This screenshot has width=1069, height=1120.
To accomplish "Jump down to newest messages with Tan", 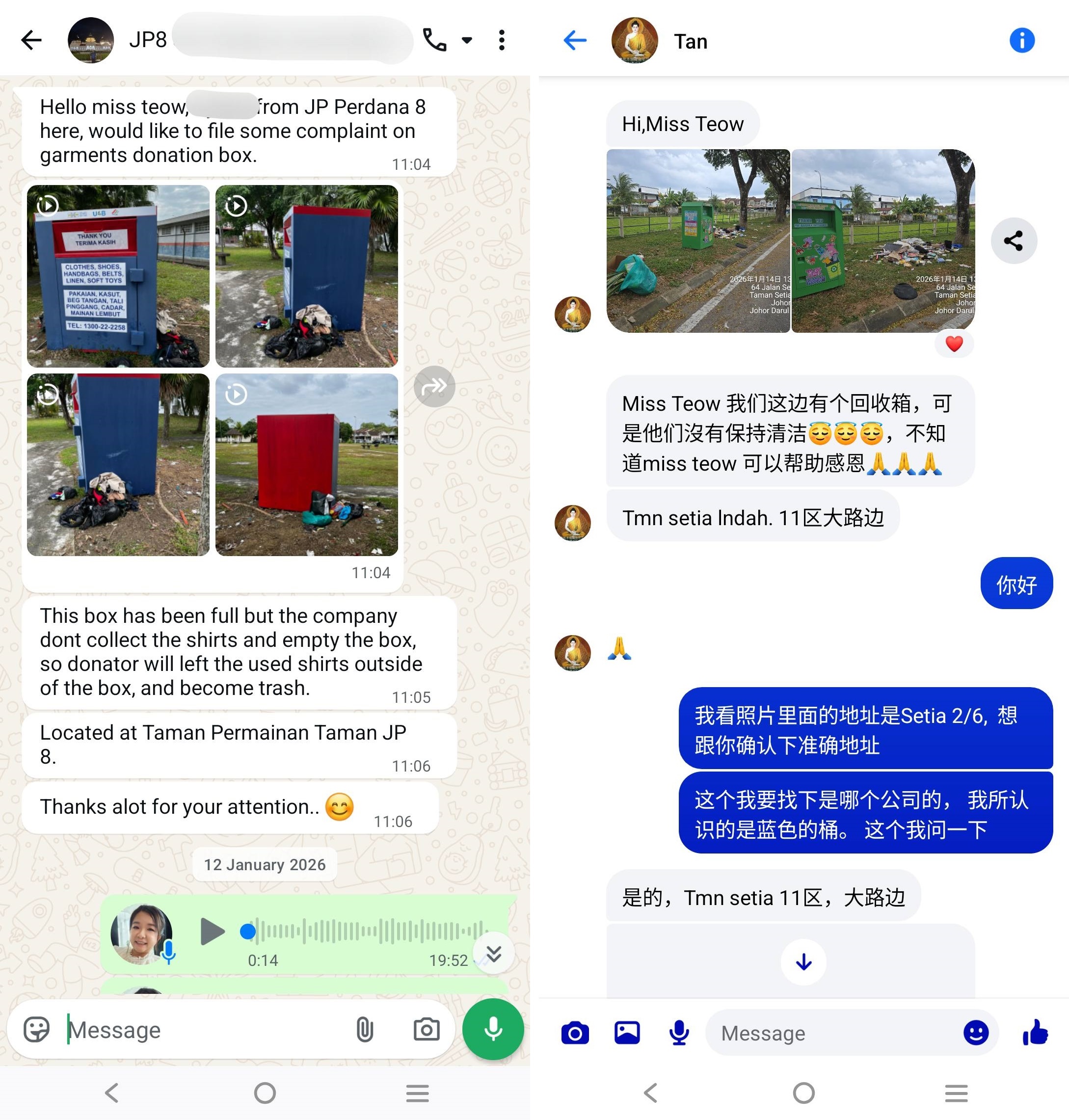I will [x=803, y=962].
